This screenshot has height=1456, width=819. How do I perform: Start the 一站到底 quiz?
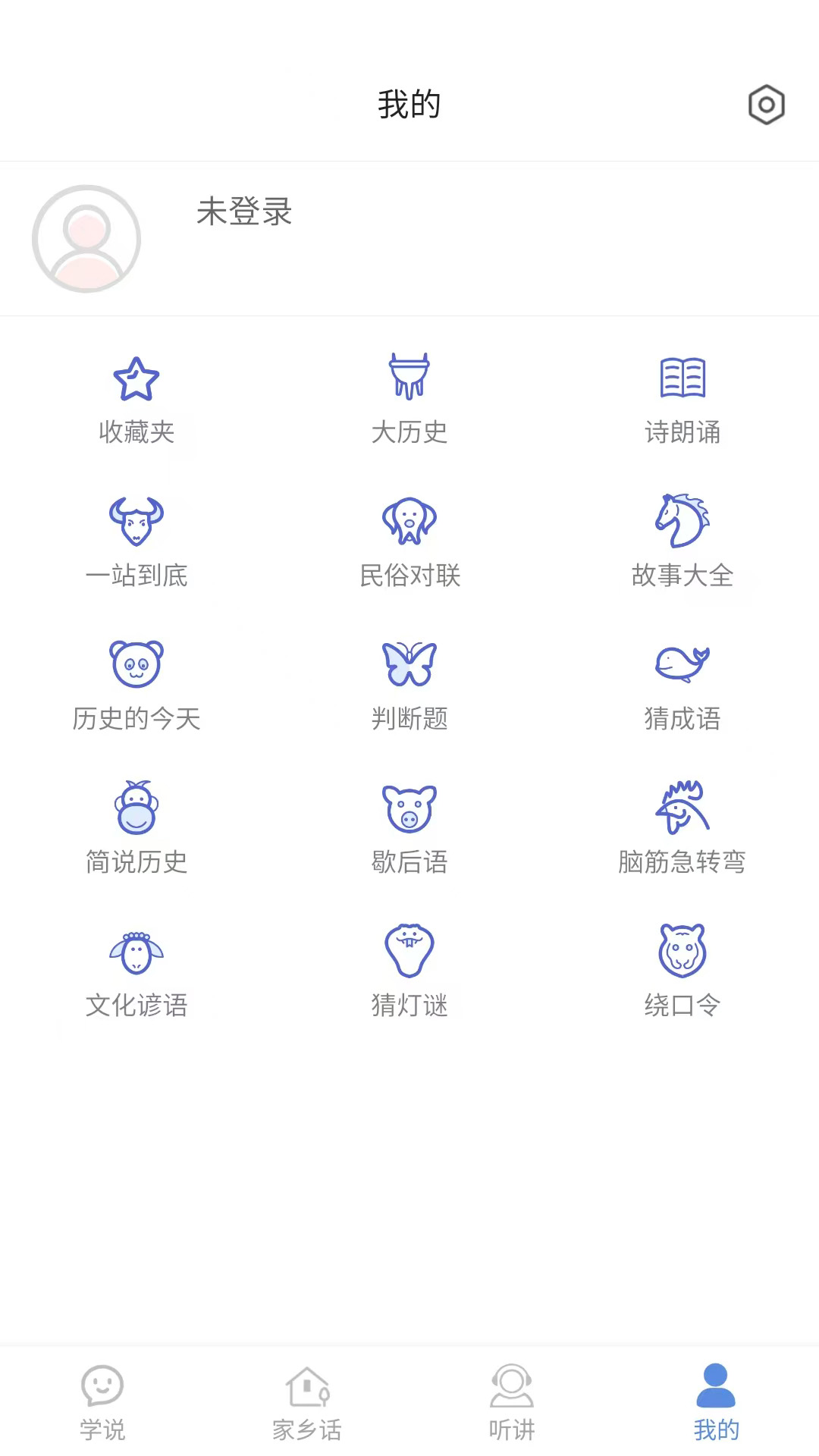pyautogui.click(x=136, y=542)
